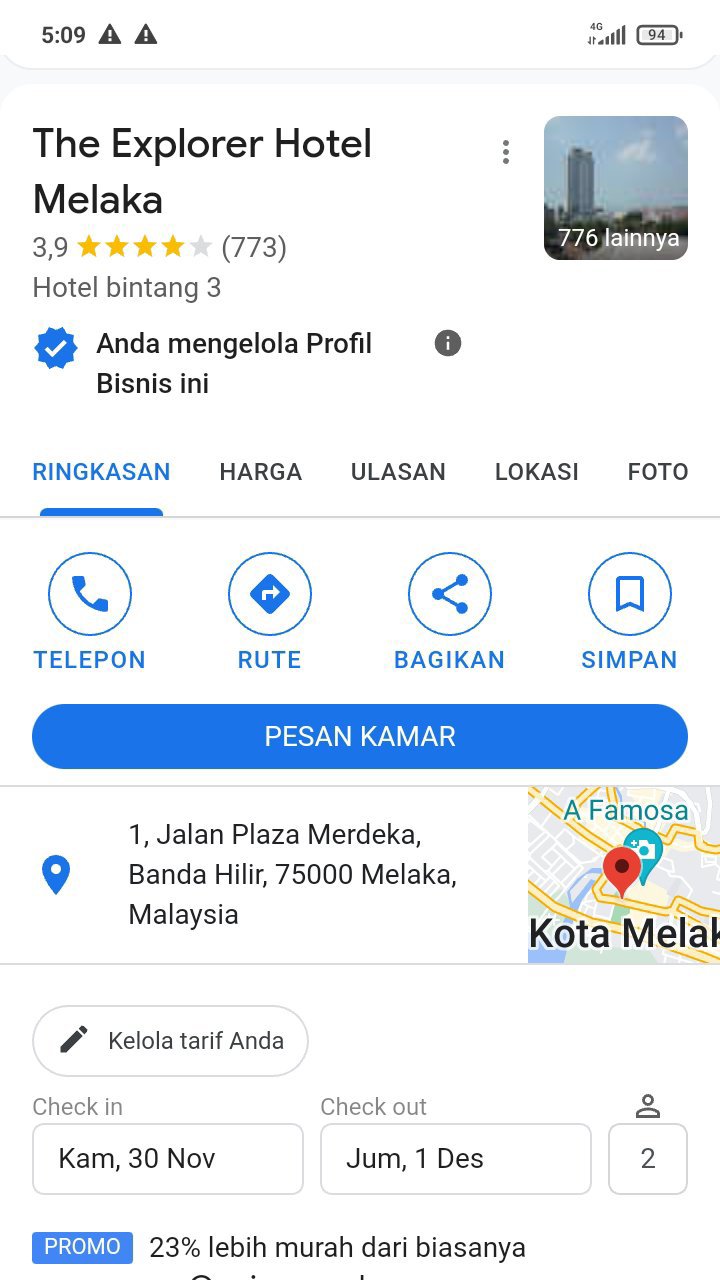Screen dimensions: 720x1280
Task: Select the RINGKASAN tab
Action: click(x=101, y=472)
